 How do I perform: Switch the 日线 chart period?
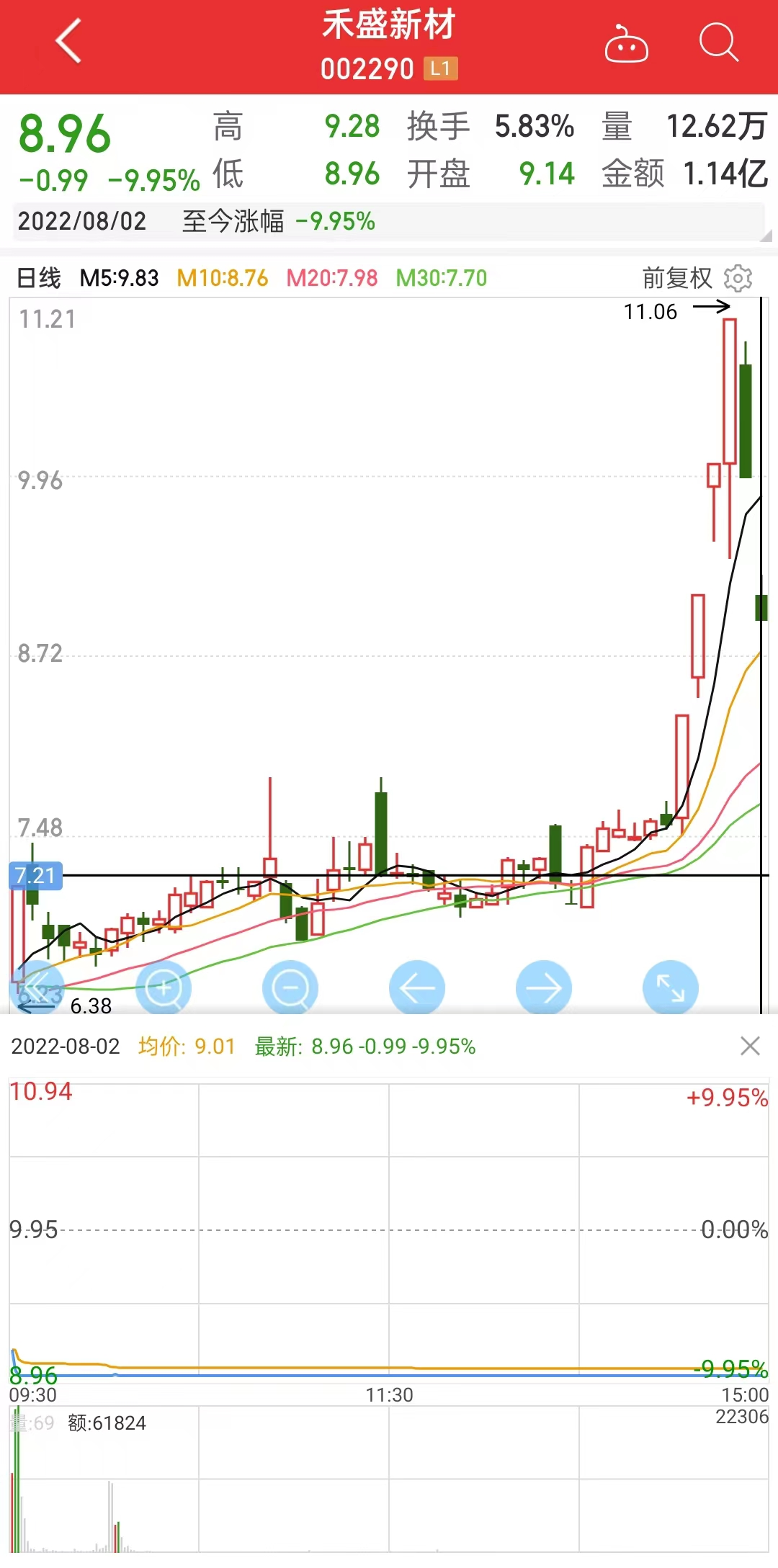pyautogui.click(x=39, y=278)
